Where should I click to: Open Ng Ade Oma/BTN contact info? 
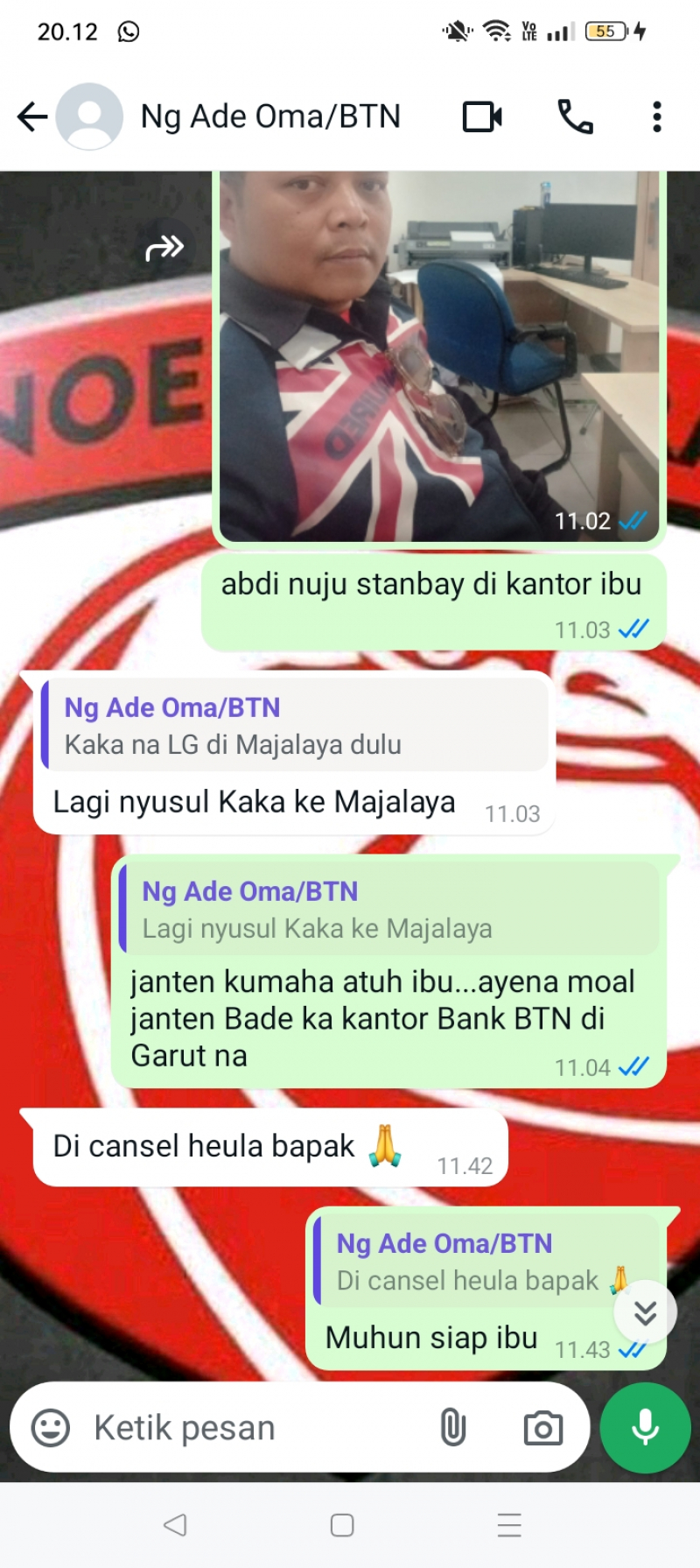pyautogui.click(x=270, y=116)
